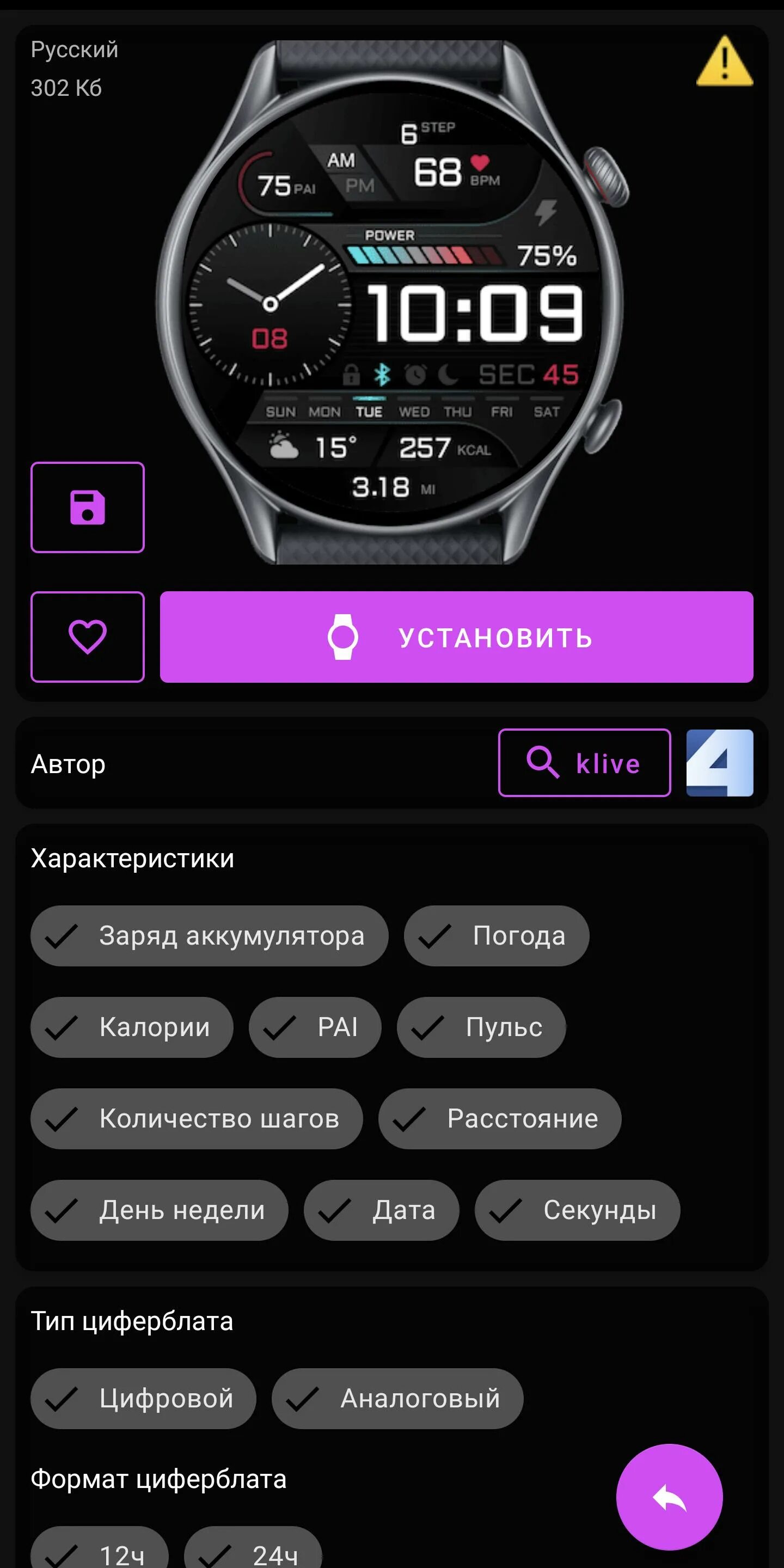Choose the Секунды chip
Viewport: 784px width, 1568px height.
click(577, 1210)
